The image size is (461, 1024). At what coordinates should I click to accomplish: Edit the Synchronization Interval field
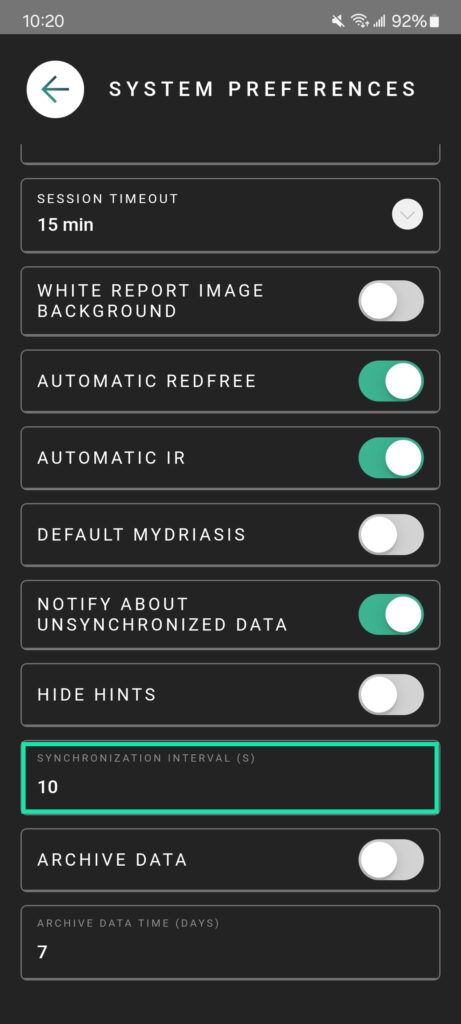[x=230, y=777]
